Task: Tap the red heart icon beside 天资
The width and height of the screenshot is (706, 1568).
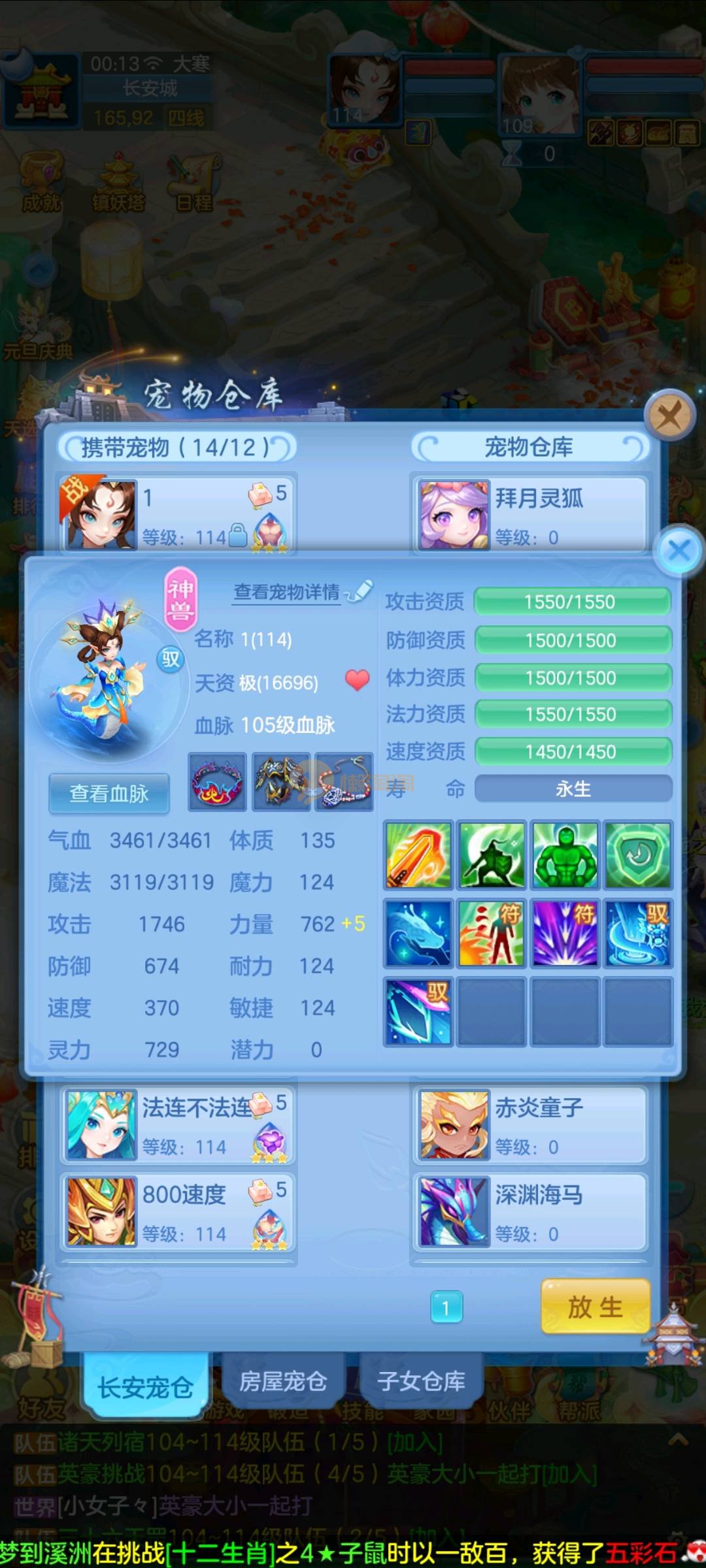Action: tap(357, 681)
